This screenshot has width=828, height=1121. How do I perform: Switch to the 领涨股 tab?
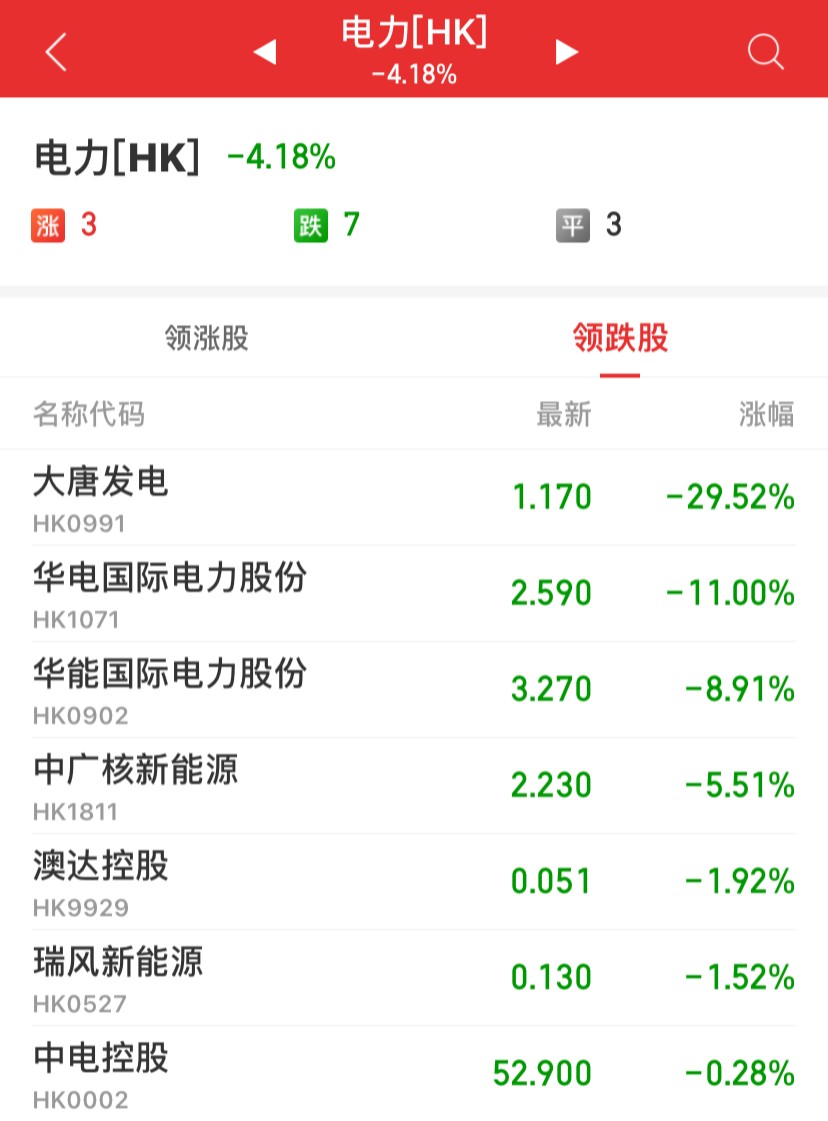click(x=206, y=338)
